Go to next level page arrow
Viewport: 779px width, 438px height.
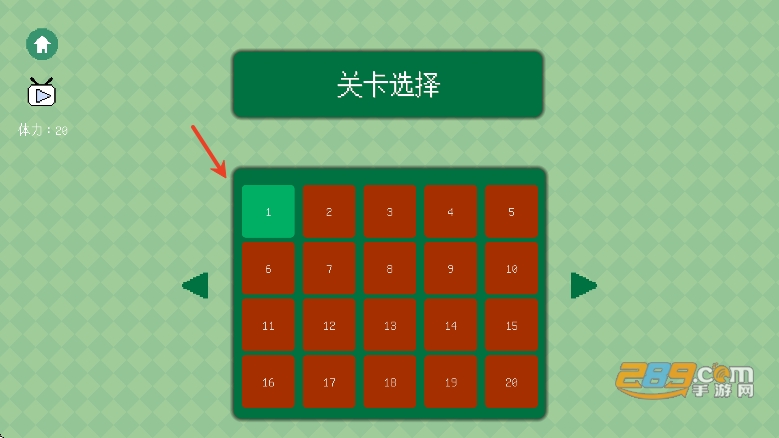point(583,286)
